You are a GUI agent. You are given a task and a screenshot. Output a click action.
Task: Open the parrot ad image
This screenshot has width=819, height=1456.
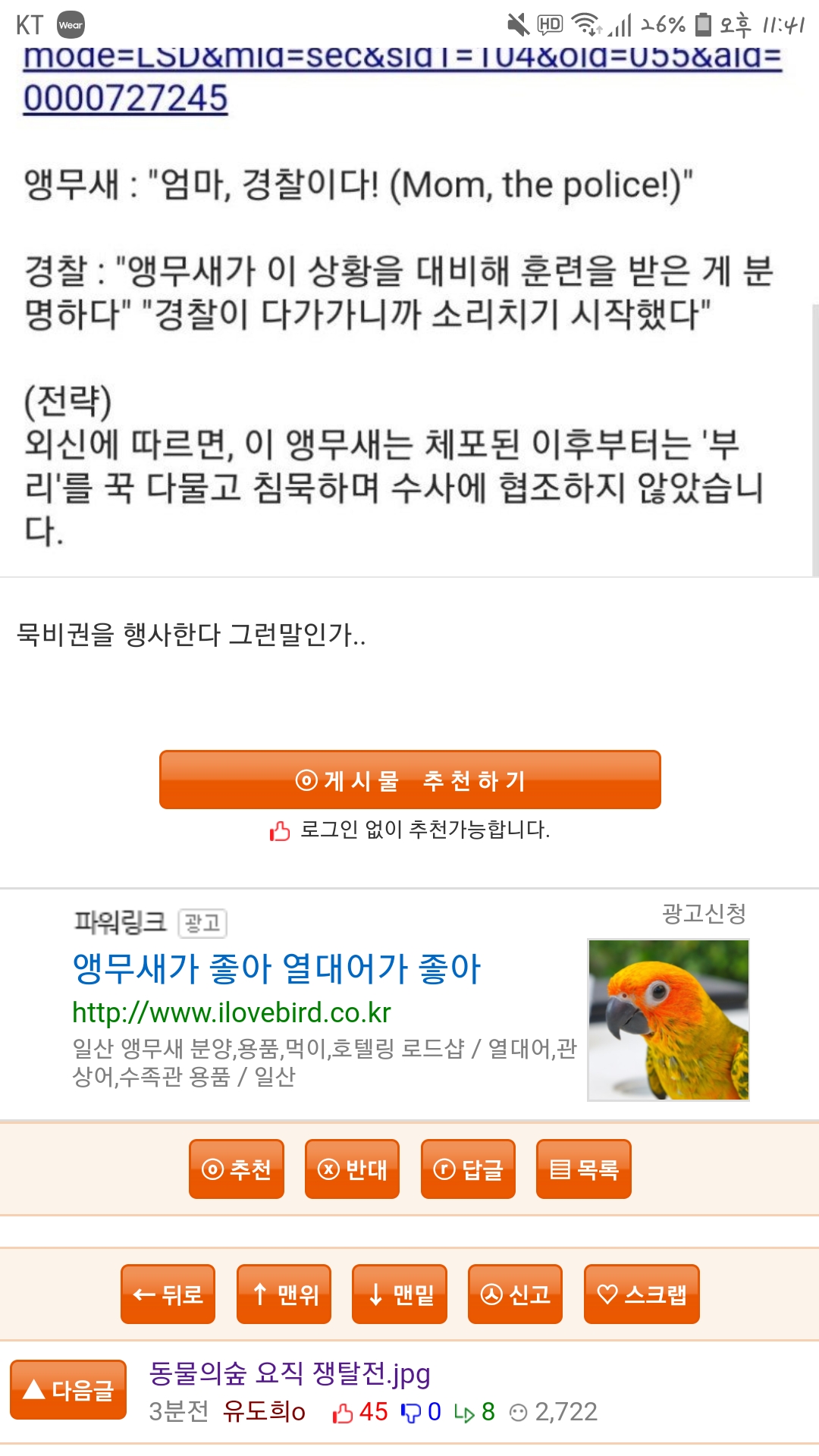coord(668,1020)
